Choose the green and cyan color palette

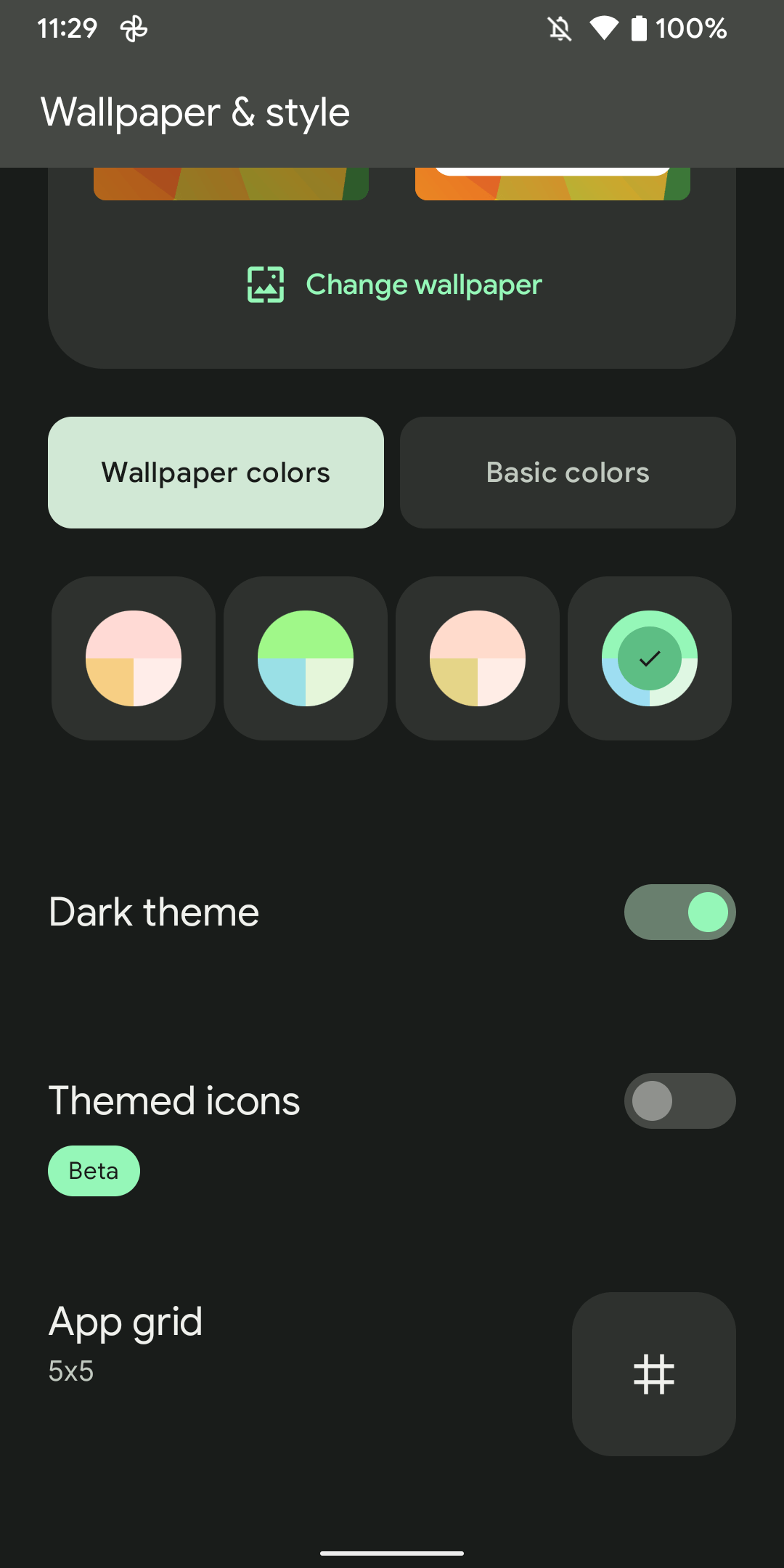coord(306,658)
